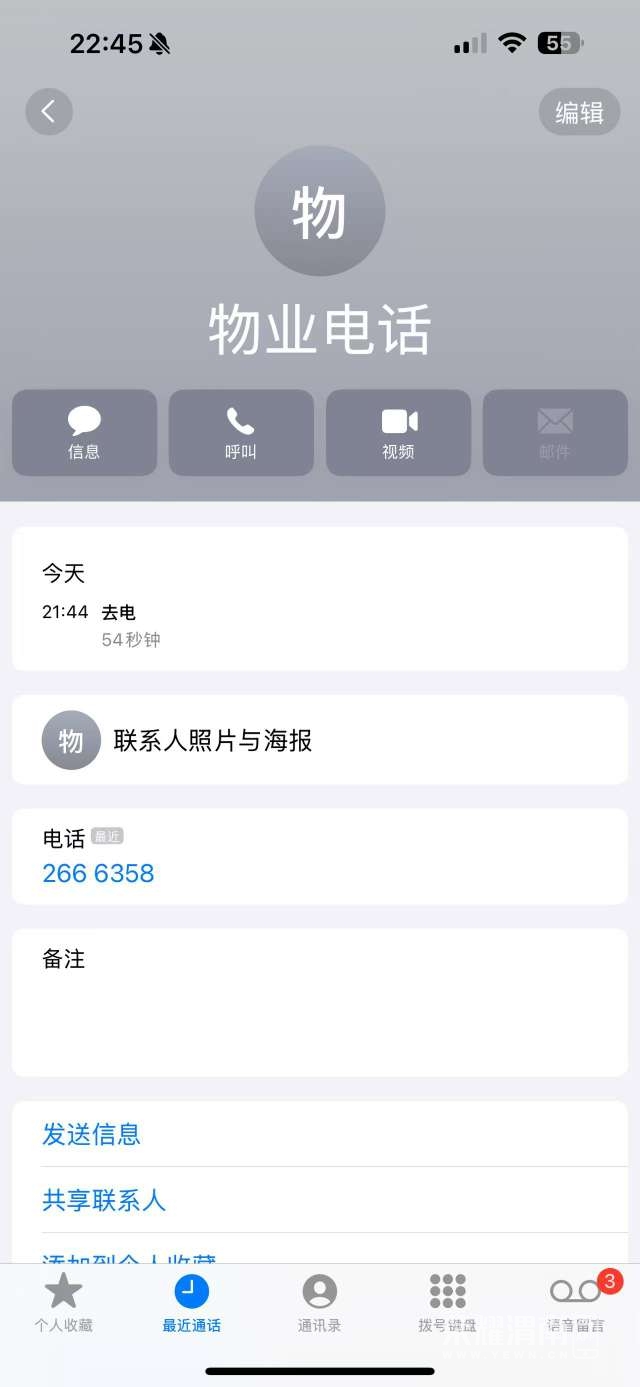Send a message via the 信息 button
Image resolution: width=640 pixels, height=1387 pixels.
pyautogui.click(x=84, y=432)
